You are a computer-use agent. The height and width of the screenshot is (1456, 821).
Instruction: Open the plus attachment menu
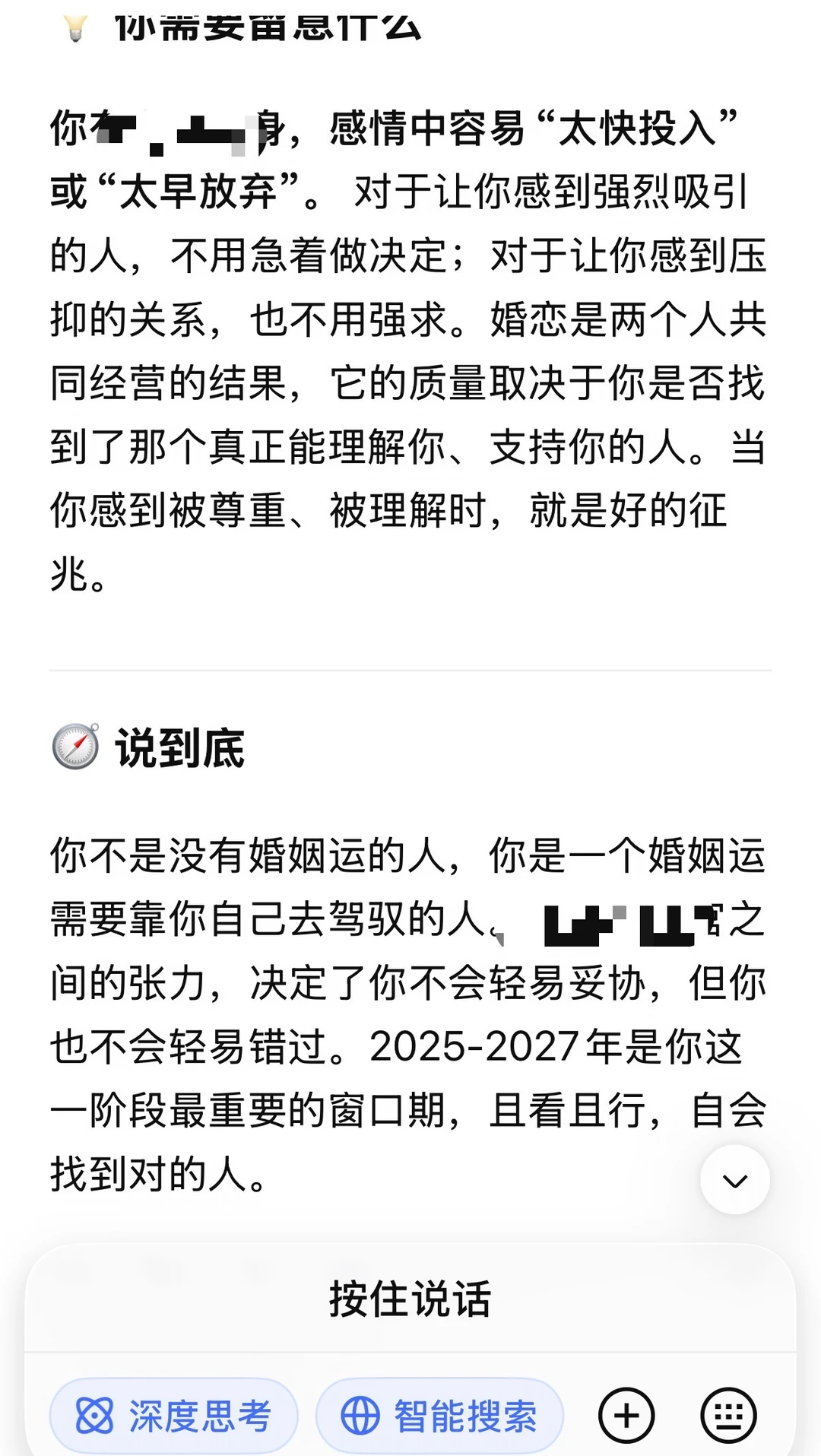pyautogui.click(x=626, y=1416)
